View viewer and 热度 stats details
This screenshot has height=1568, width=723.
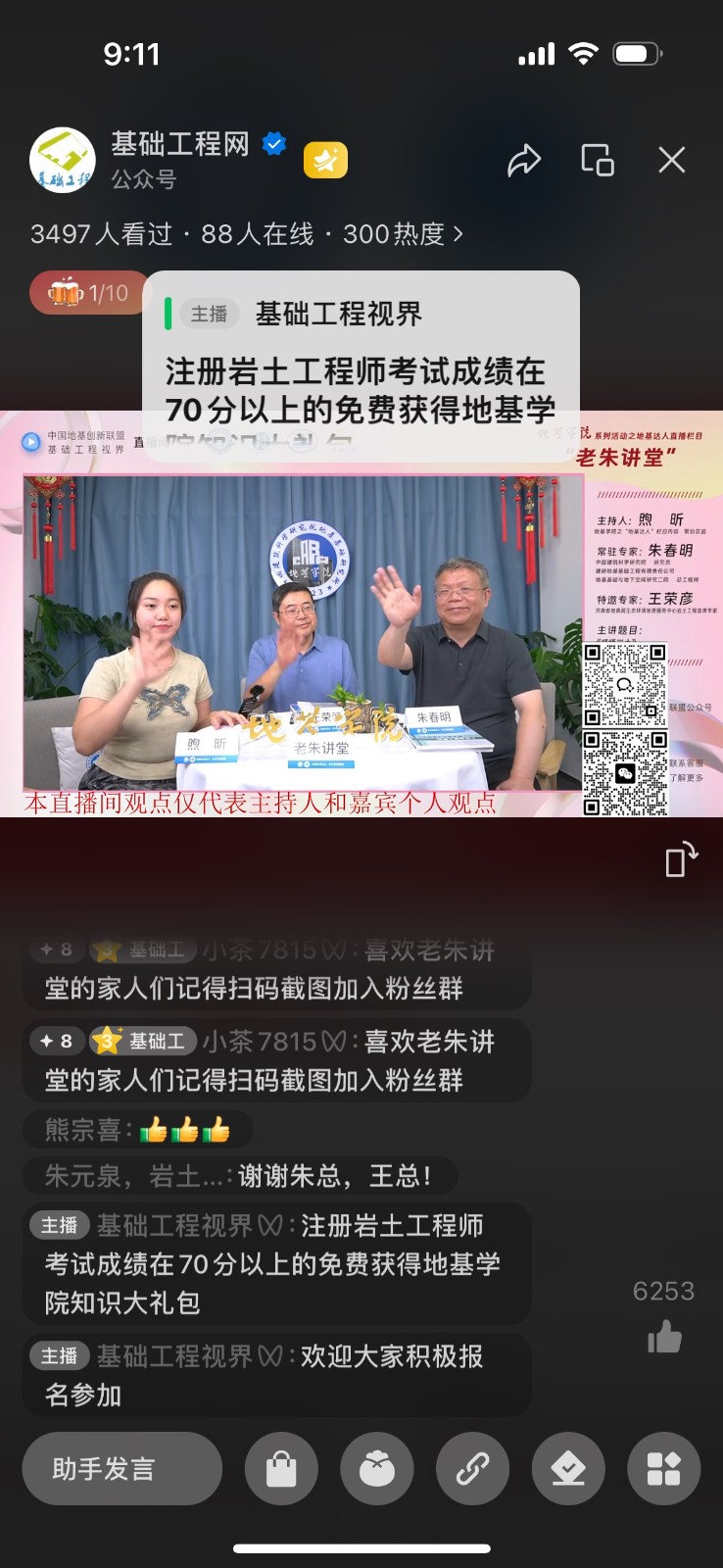tap(246, 234)
